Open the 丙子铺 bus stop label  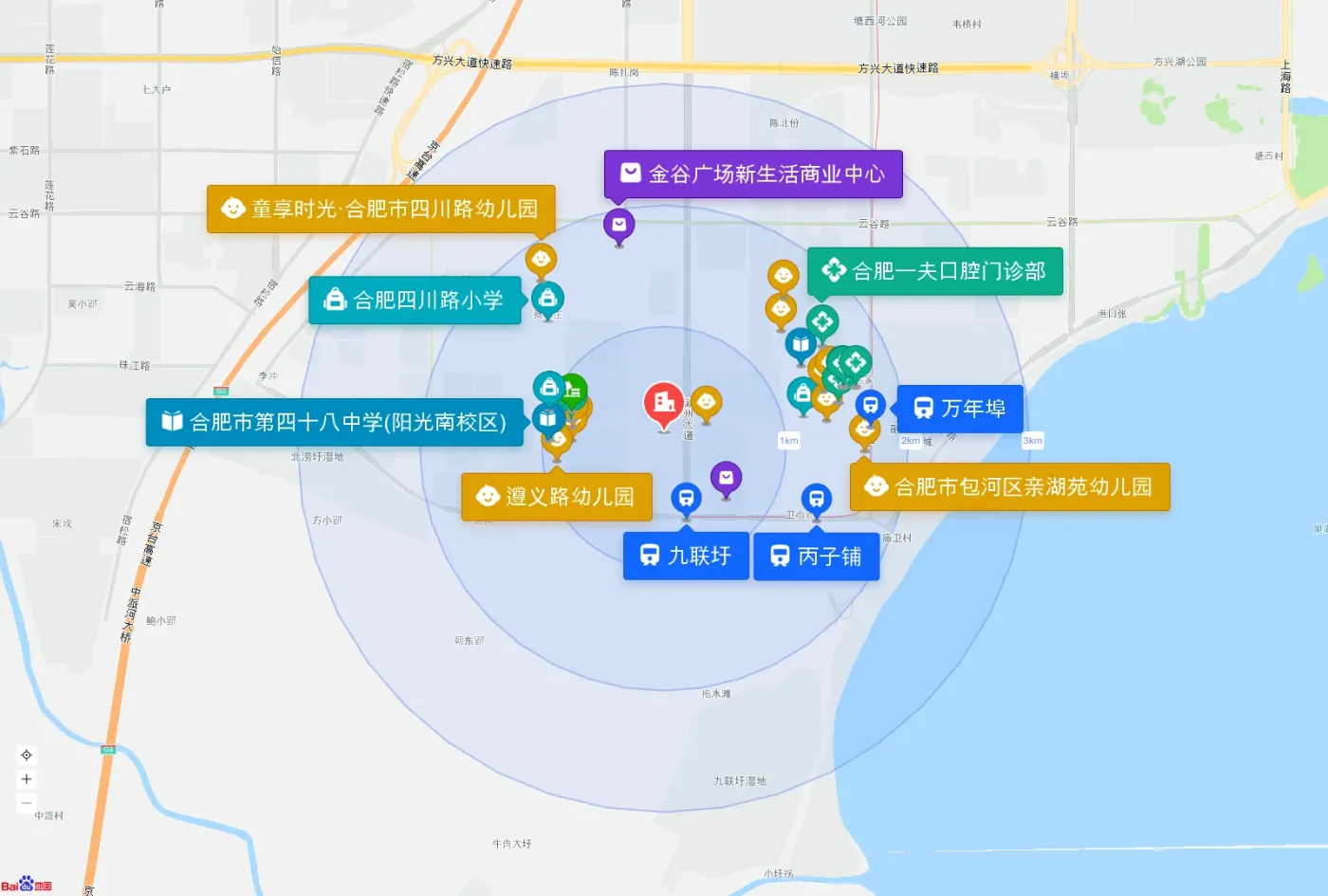tap(817, 557)
